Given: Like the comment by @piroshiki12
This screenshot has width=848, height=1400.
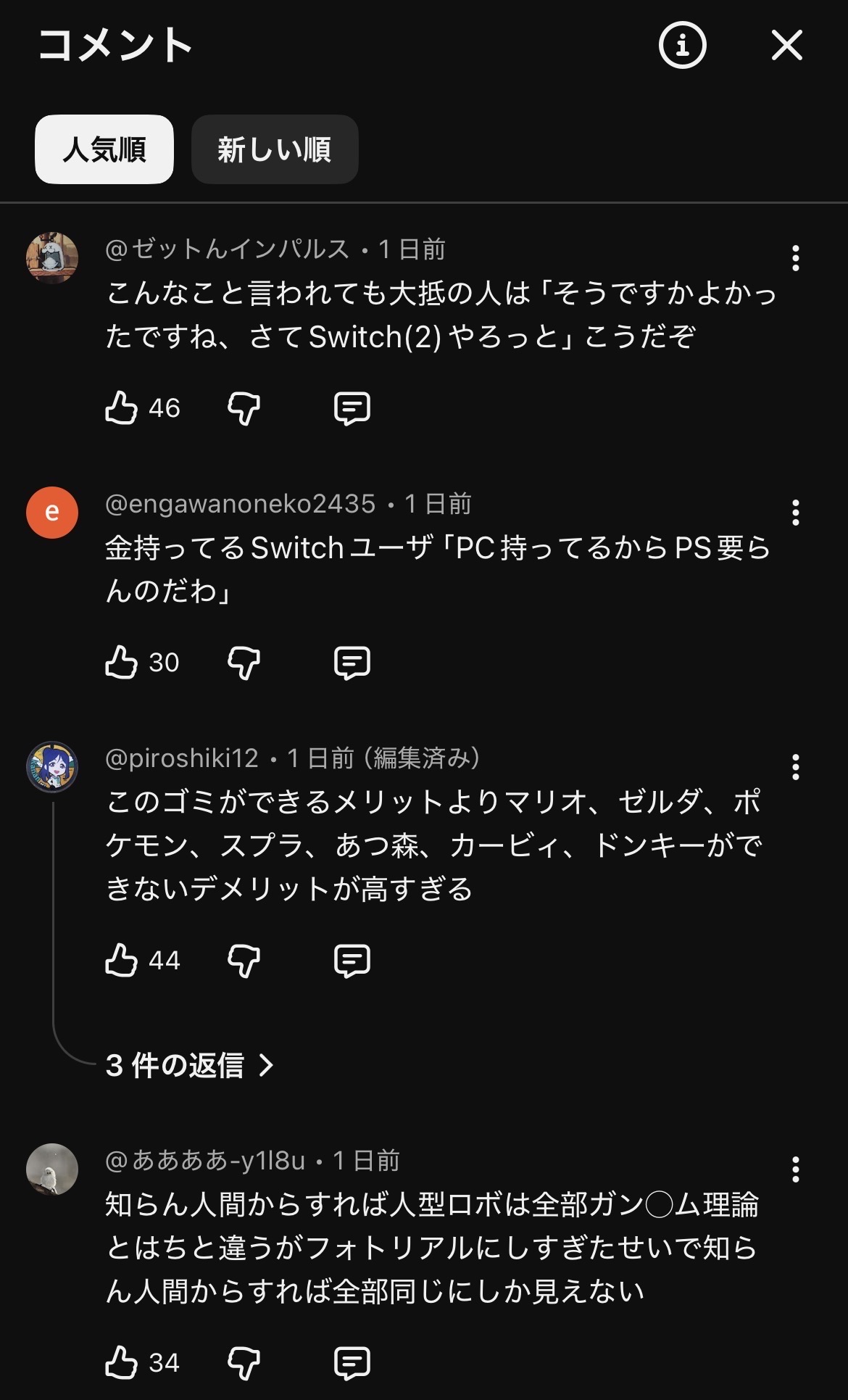Looking at the screenshot, I should click(x=122, y=961).
